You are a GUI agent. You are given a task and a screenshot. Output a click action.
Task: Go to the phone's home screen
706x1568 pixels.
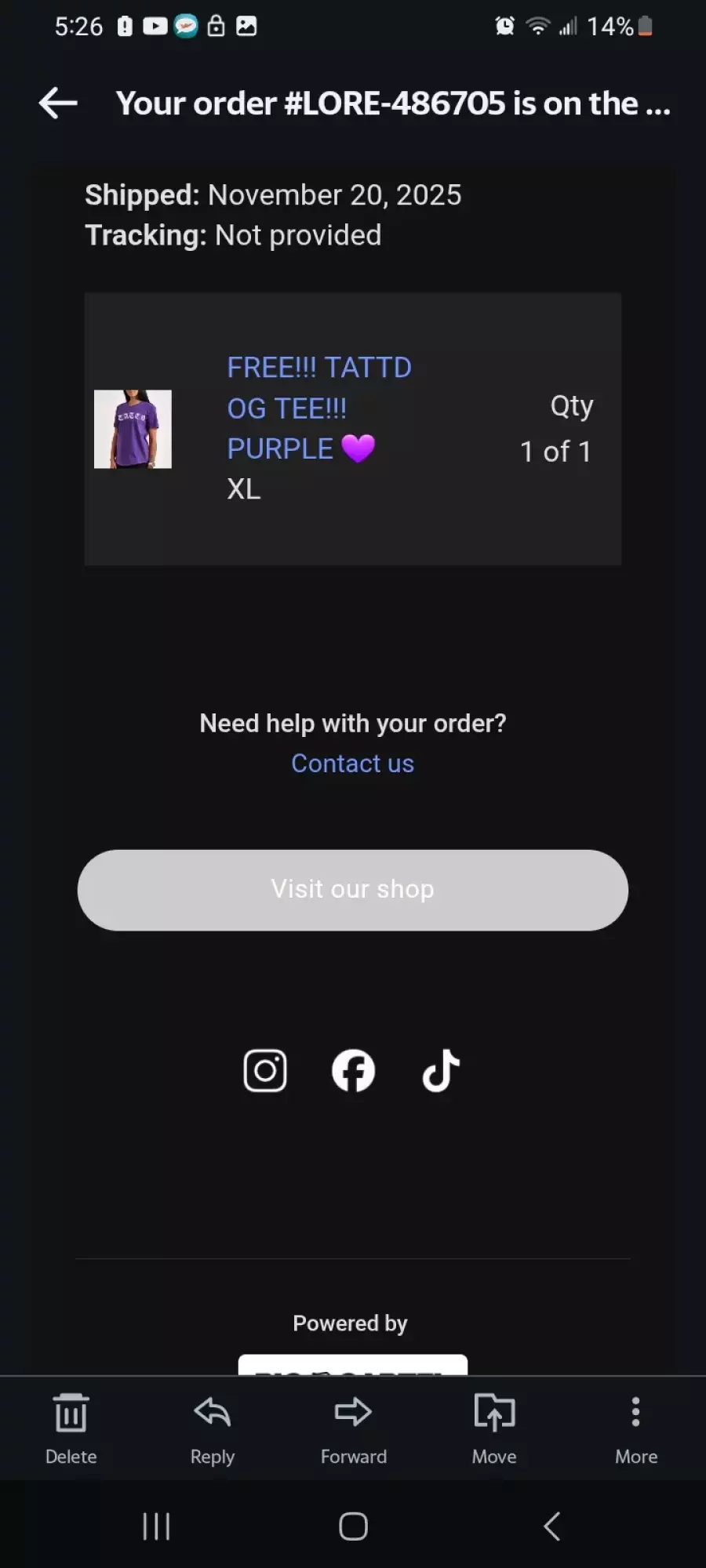353,1526
